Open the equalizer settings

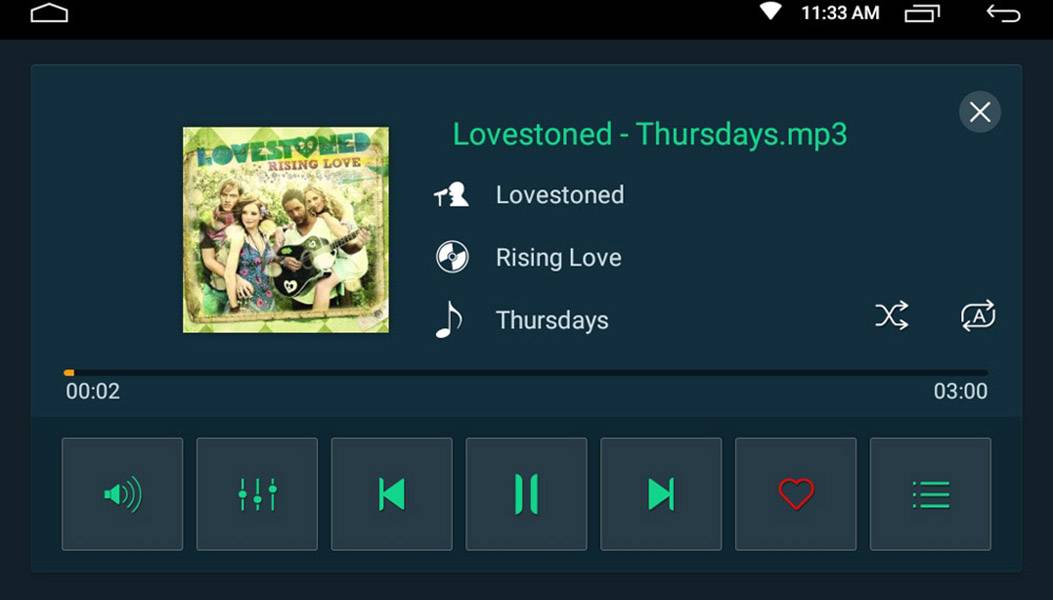(x=257, y=494)
